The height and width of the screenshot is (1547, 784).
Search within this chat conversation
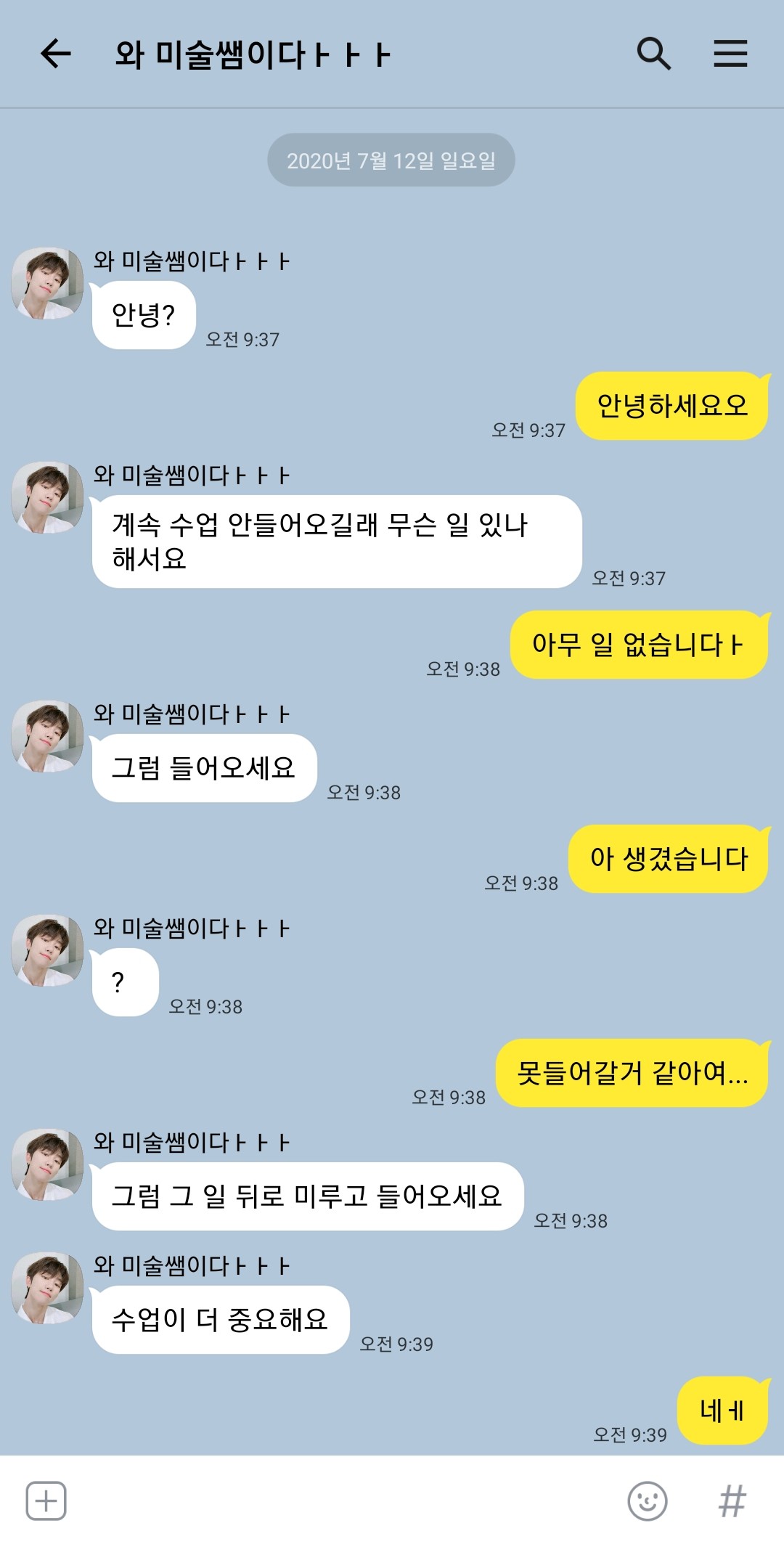(x=653, y=54)
